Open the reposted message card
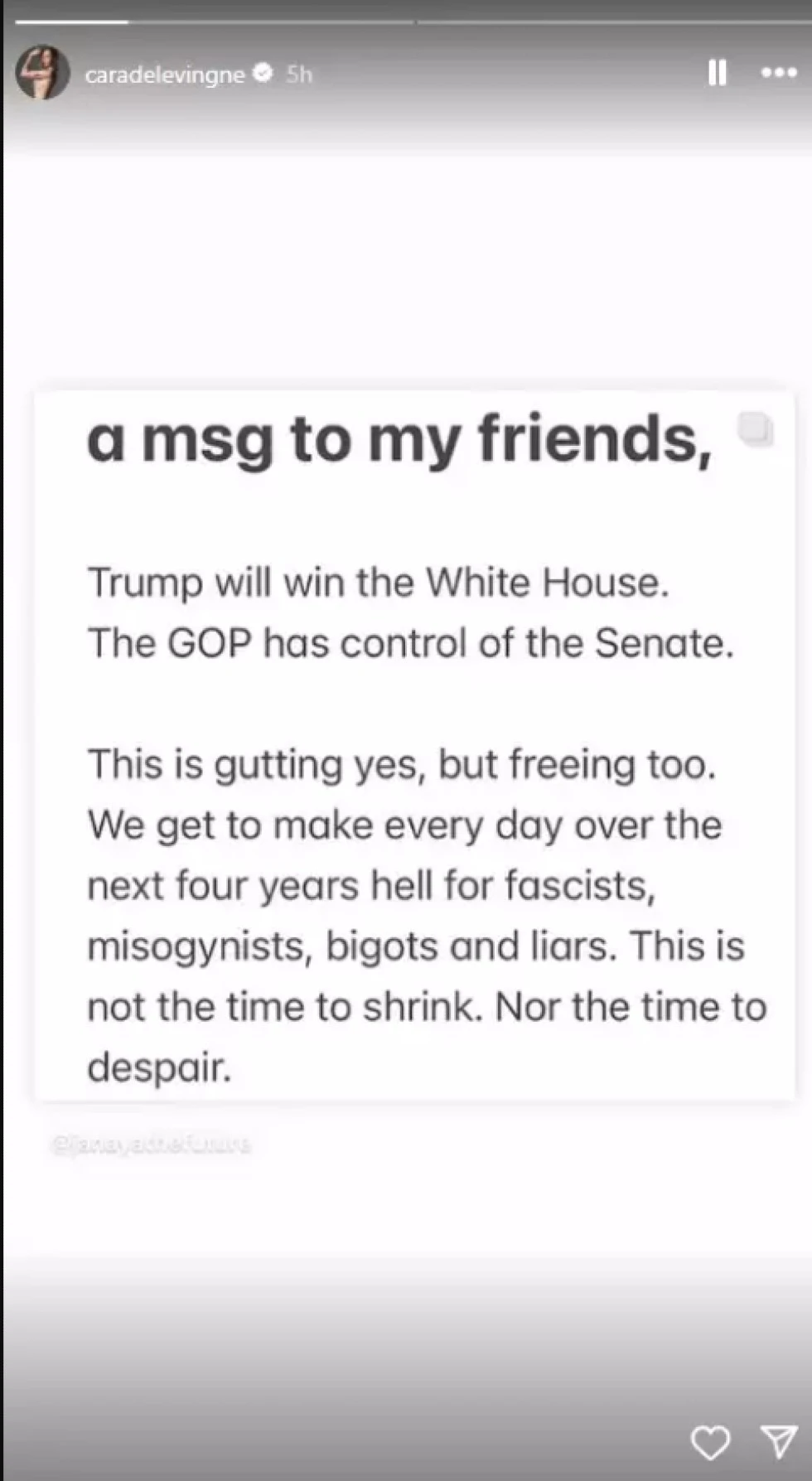This screenshot has height=1481, width=812. point(414,746)
